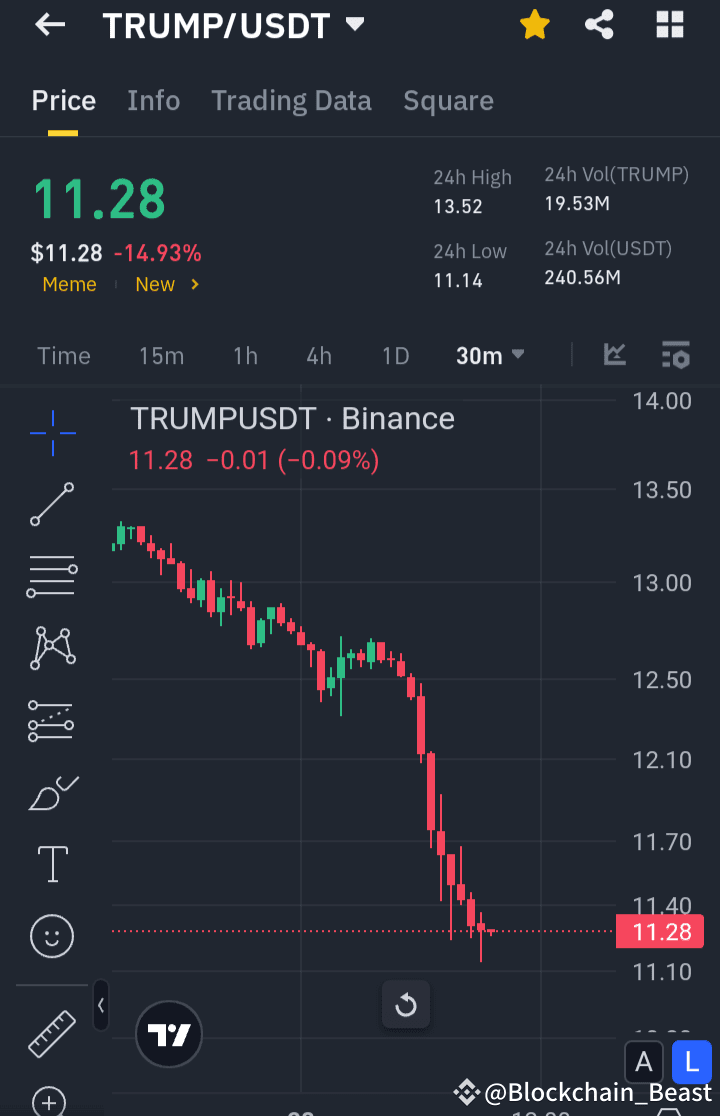Tap the TradingView logo watermark
720x1116 pixels.
pos(168,1034)
